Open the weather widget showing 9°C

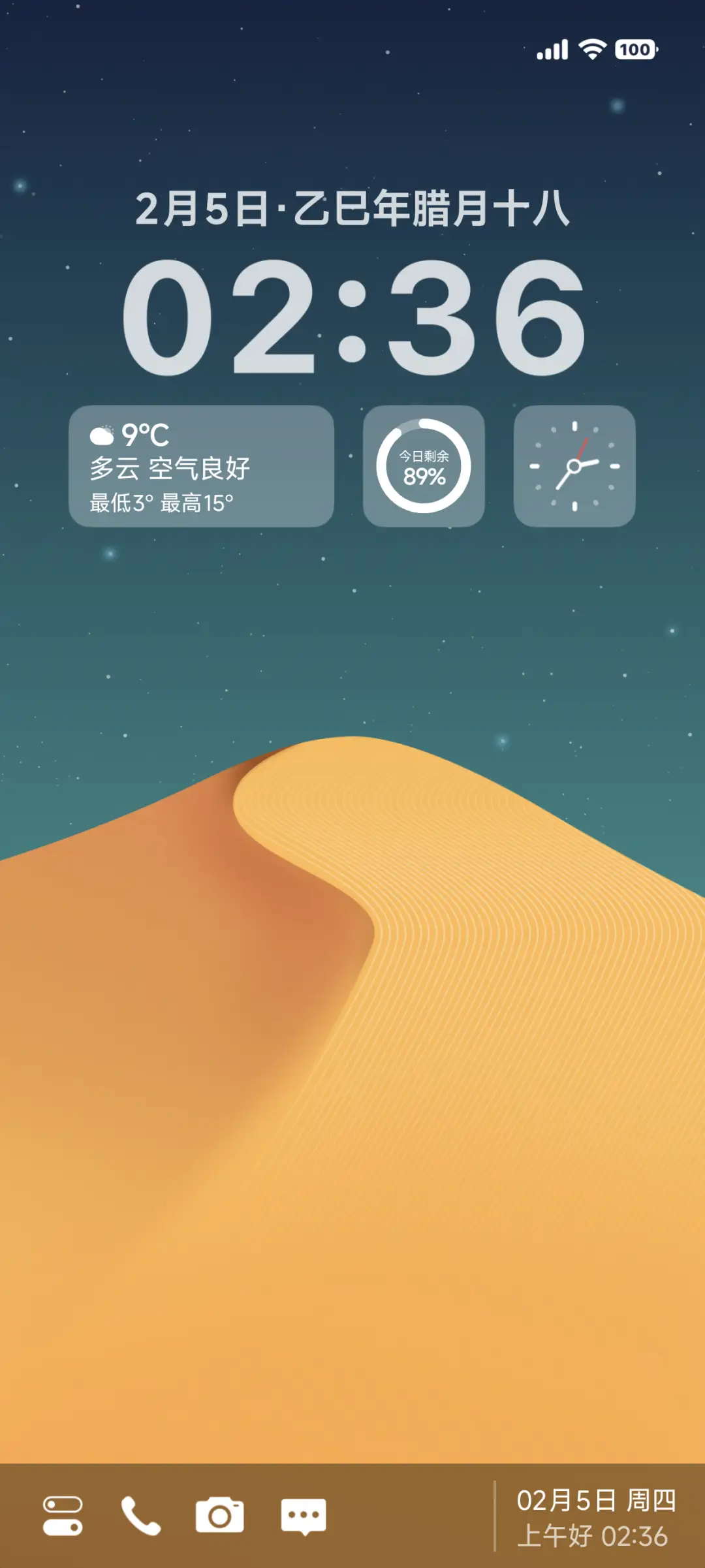click(201, 466)
